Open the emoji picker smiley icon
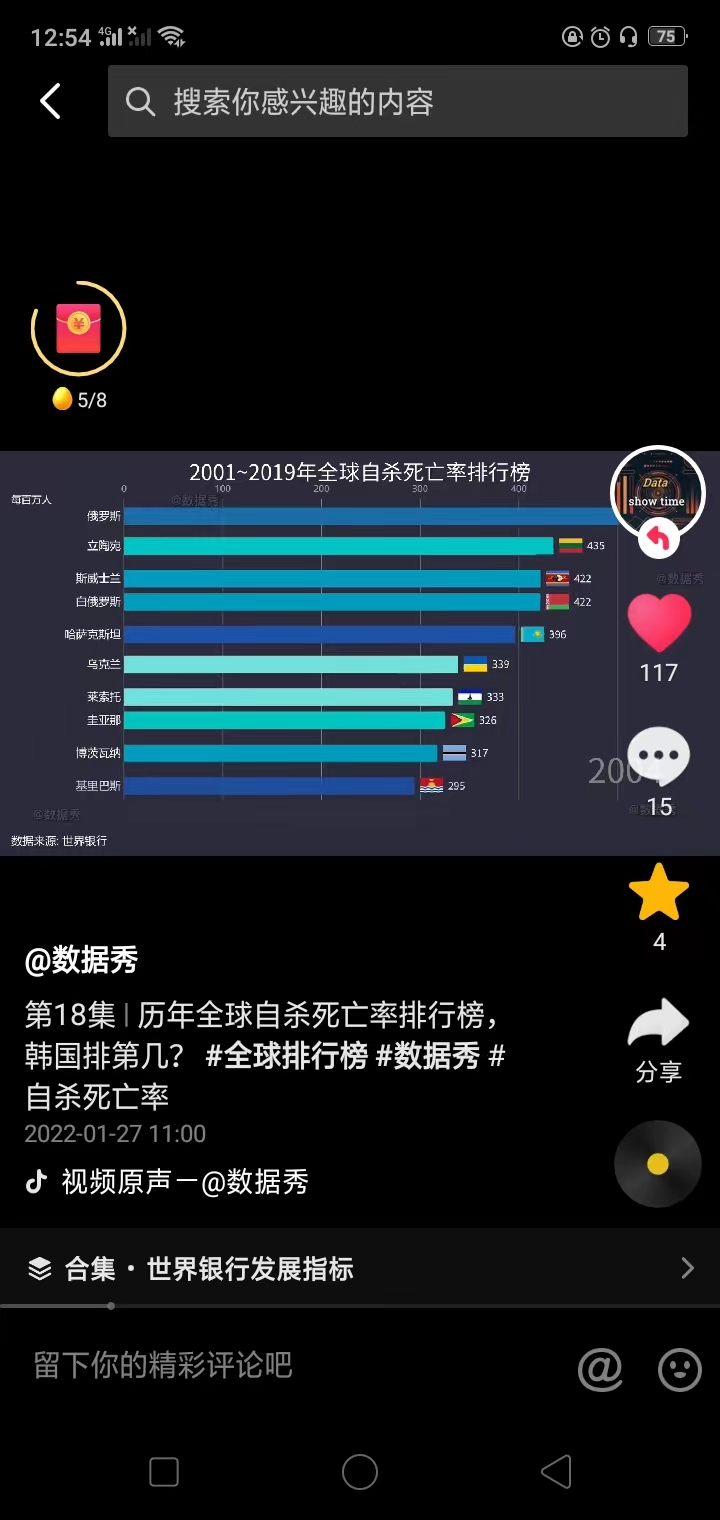 [679, 1369]
